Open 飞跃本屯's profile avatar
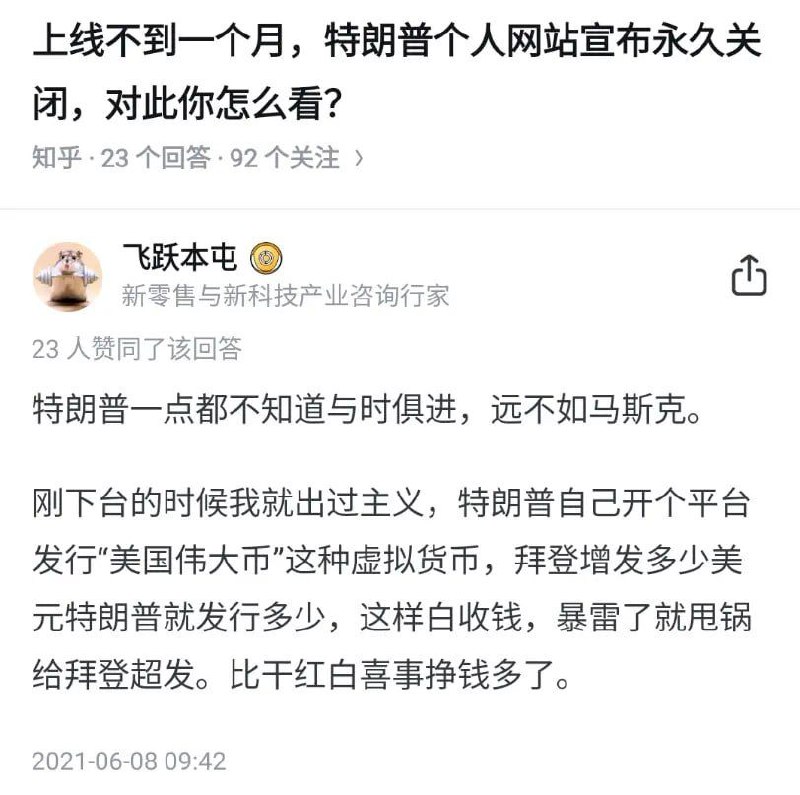 67,276
